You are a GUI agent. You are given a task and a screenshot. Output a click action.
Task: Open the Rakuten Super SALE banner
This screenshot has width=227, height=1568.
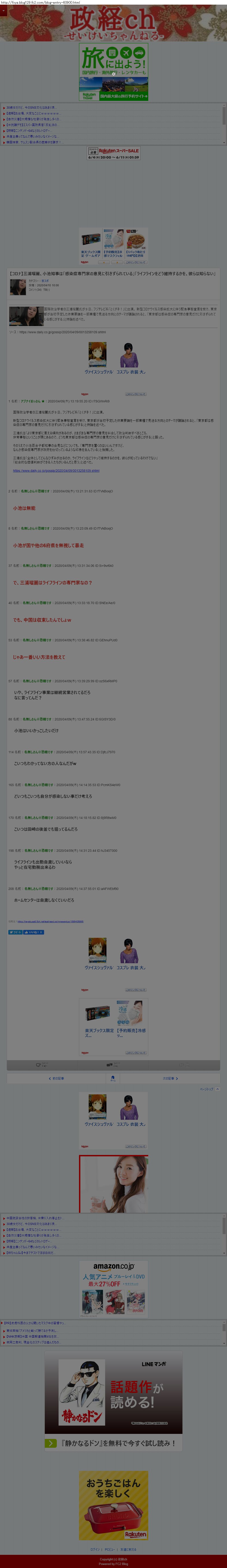click(x=113, y=153)
